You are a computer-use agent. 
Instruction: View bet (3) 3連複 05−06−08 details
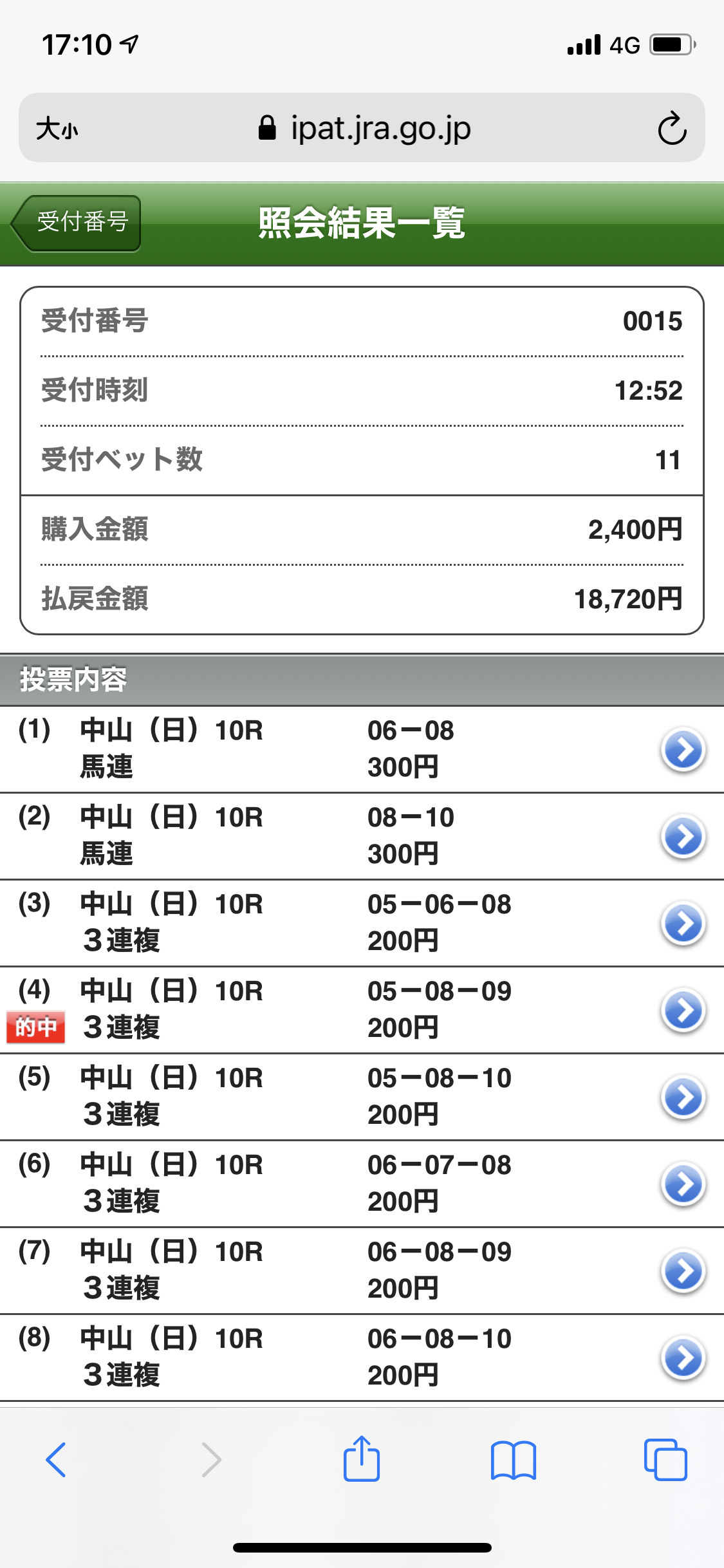[x=683, y=923]
